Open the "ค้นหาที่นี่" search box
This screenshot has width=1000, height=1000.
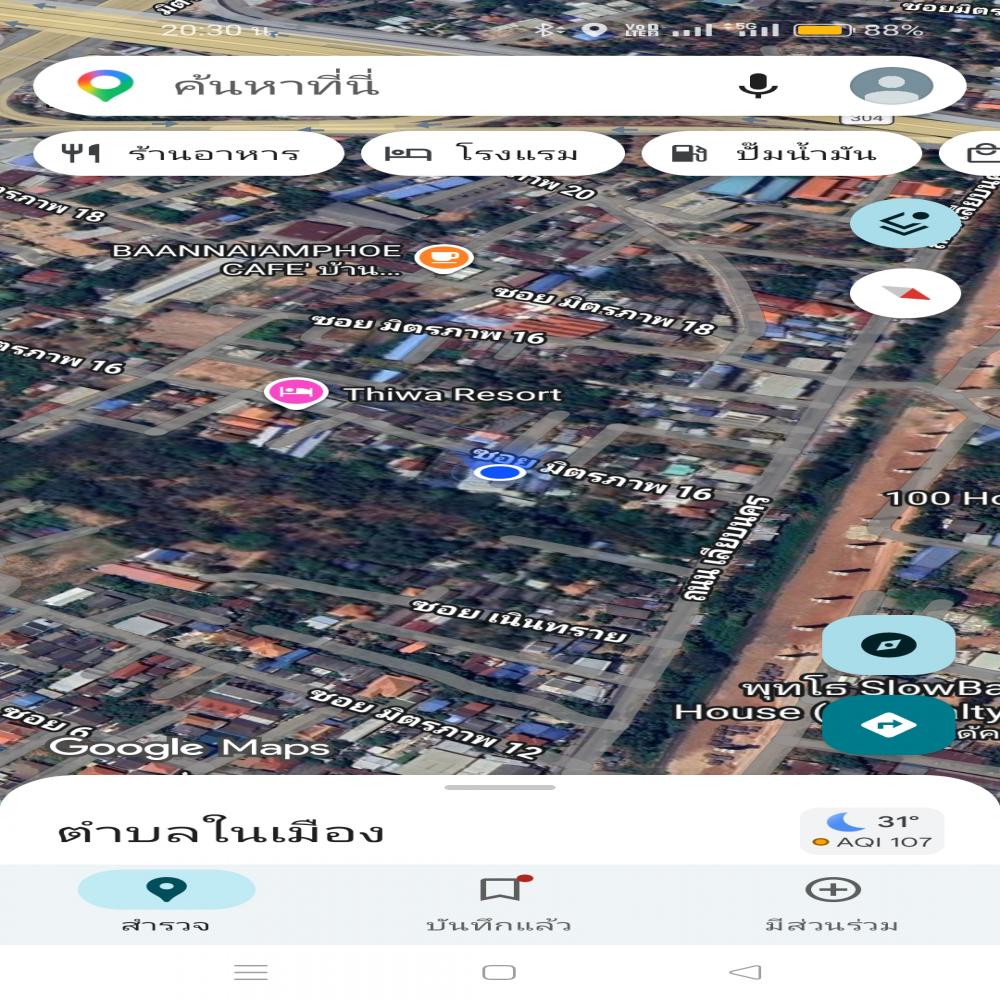400,86
